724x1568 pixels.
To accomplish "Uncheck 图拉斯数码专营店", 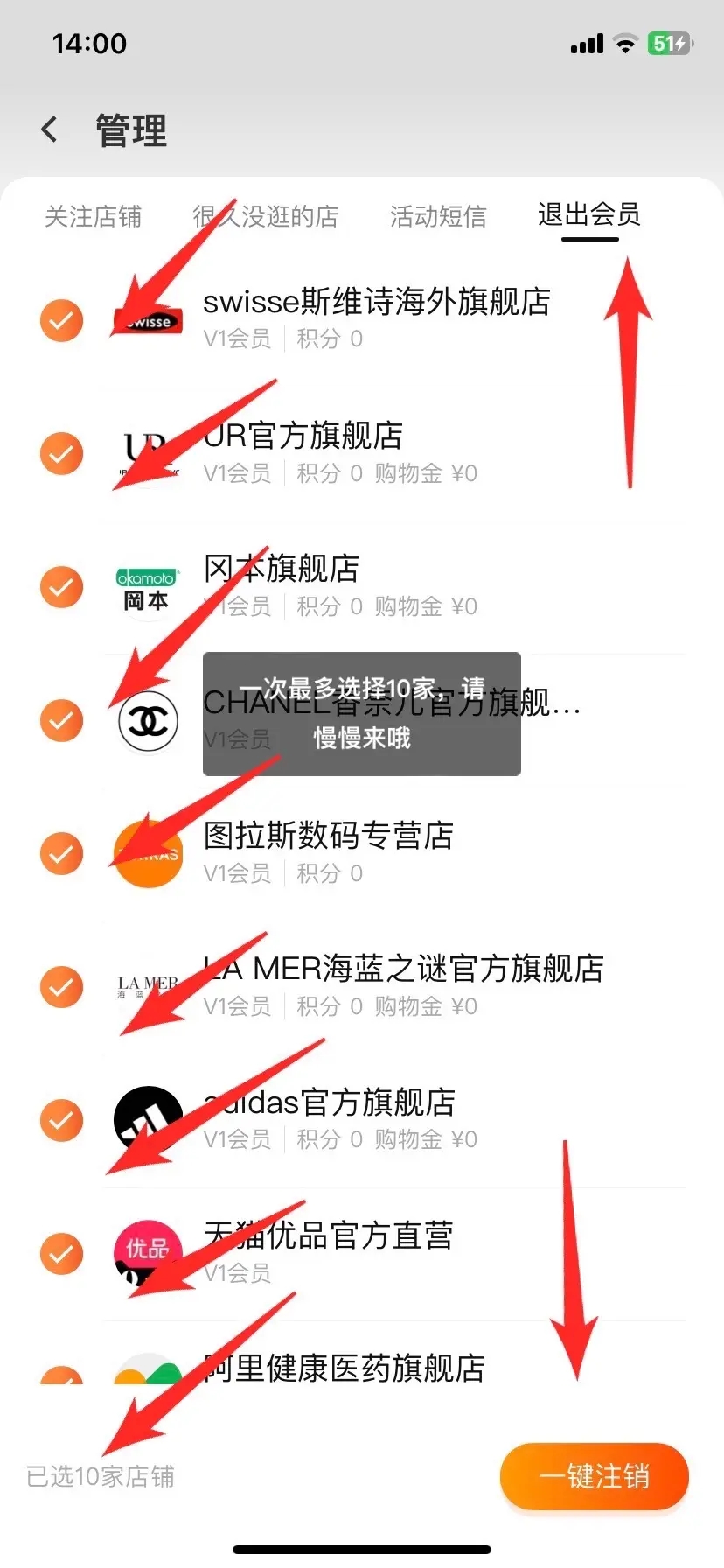I will click(x=61, y=853).
